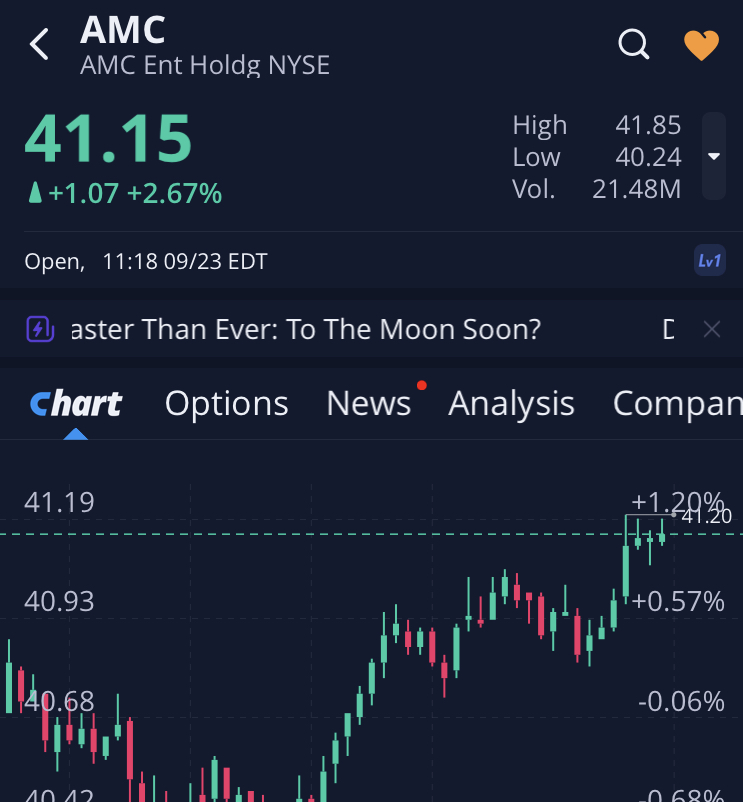Go back from the AMC stock page
743x802 pixels.
(39, 45)
